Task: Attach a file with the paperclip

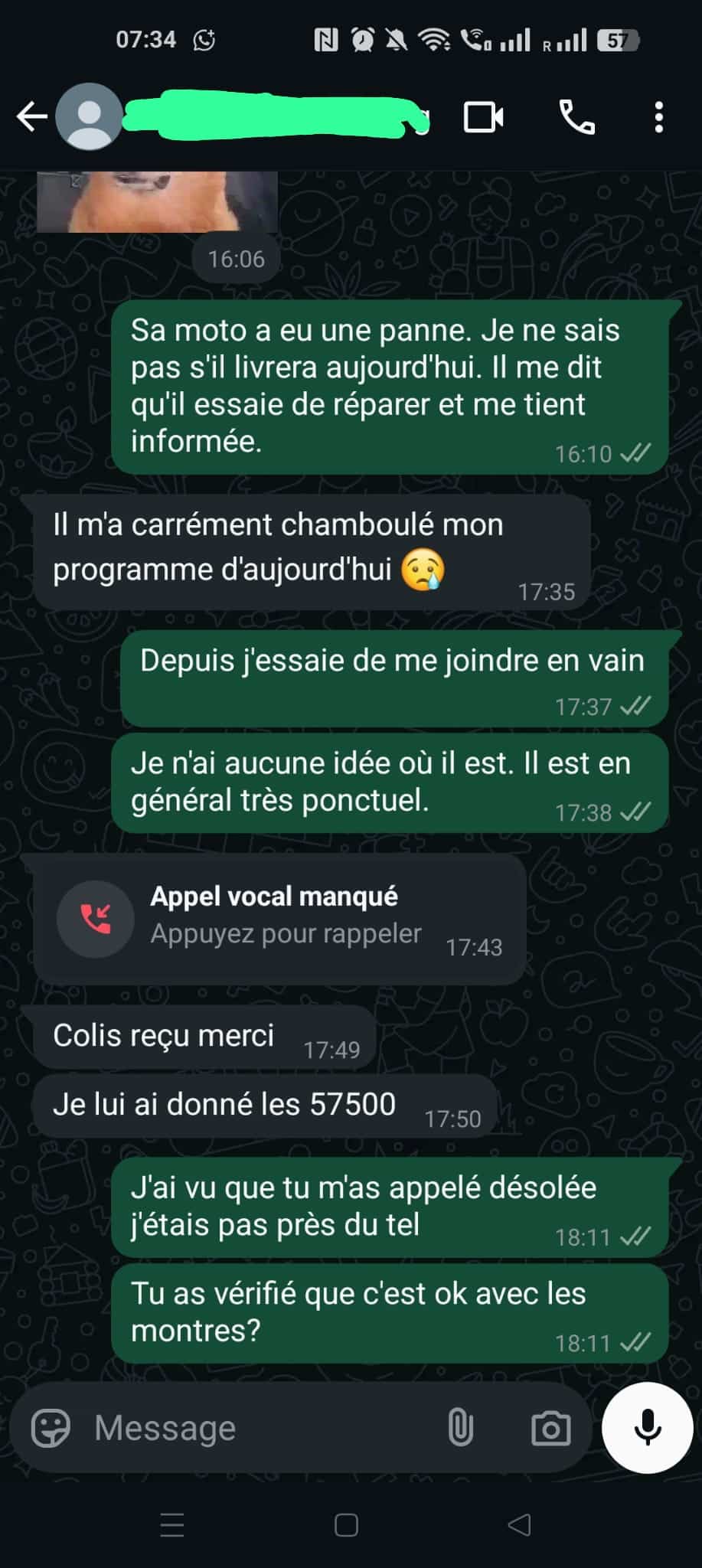Action: pos(460,1428)
